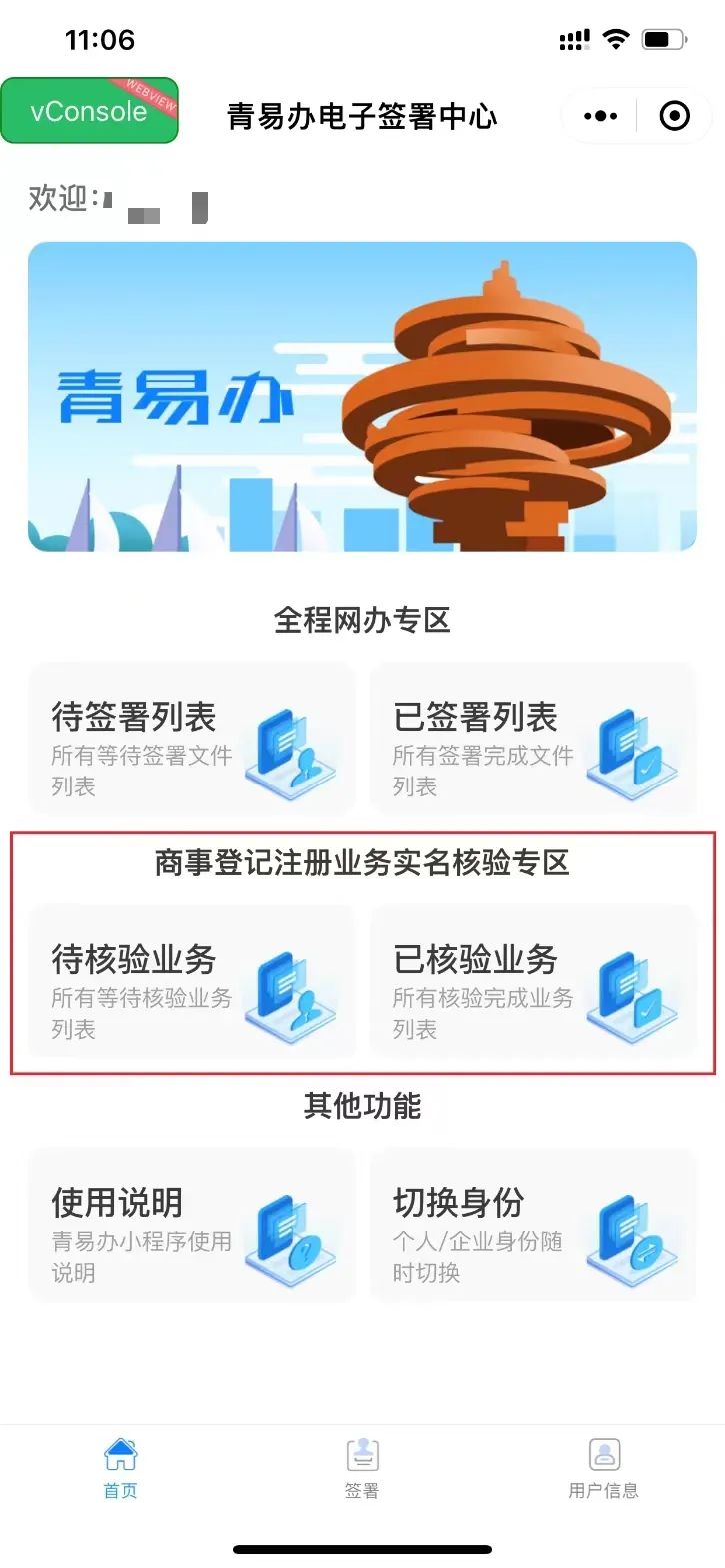Open the vConsole debug button
This screenshot has height=1568, width=725.
coord(89,111)
